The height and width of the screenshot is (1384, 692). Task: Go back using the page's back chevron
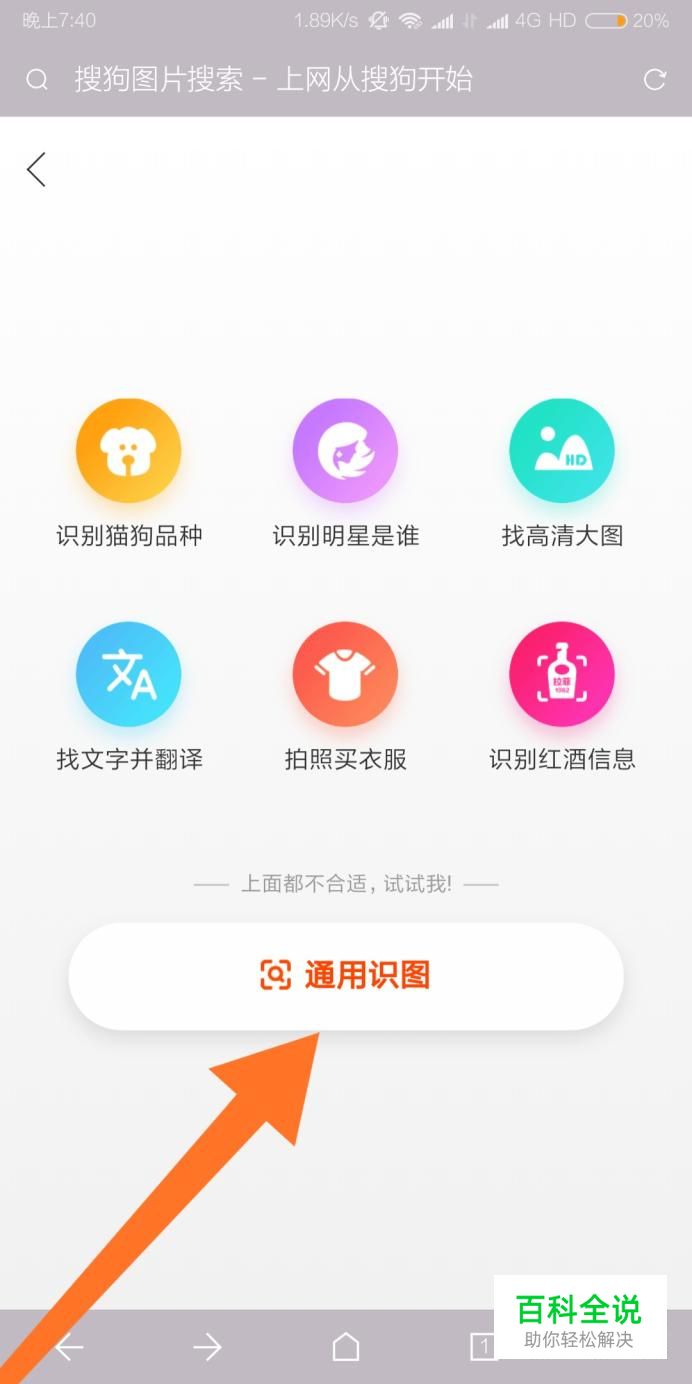(37, 169)
